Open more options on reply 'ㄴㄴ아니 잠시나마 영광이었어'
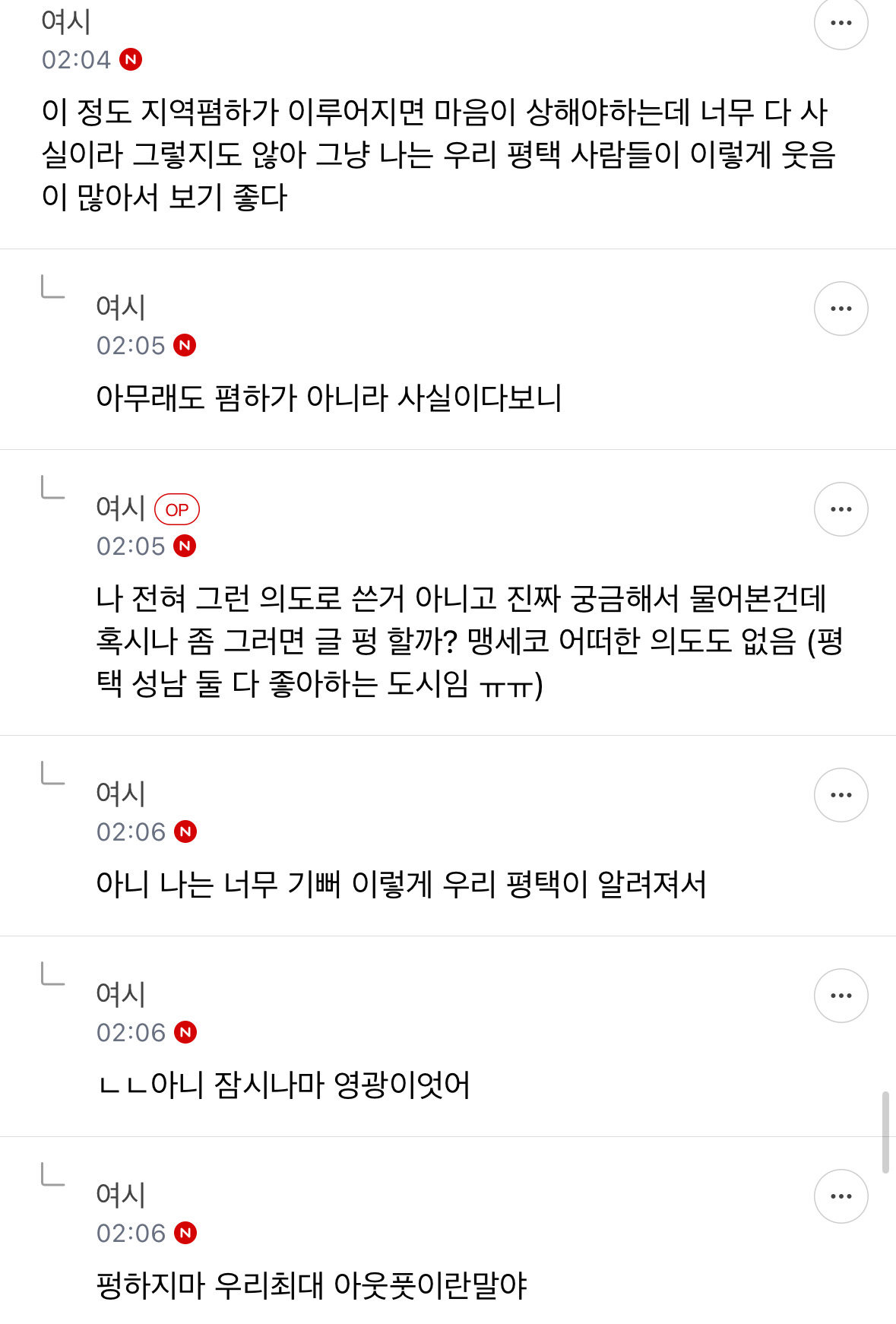This screenshot has height=1324, width=896. click(841, 996)
